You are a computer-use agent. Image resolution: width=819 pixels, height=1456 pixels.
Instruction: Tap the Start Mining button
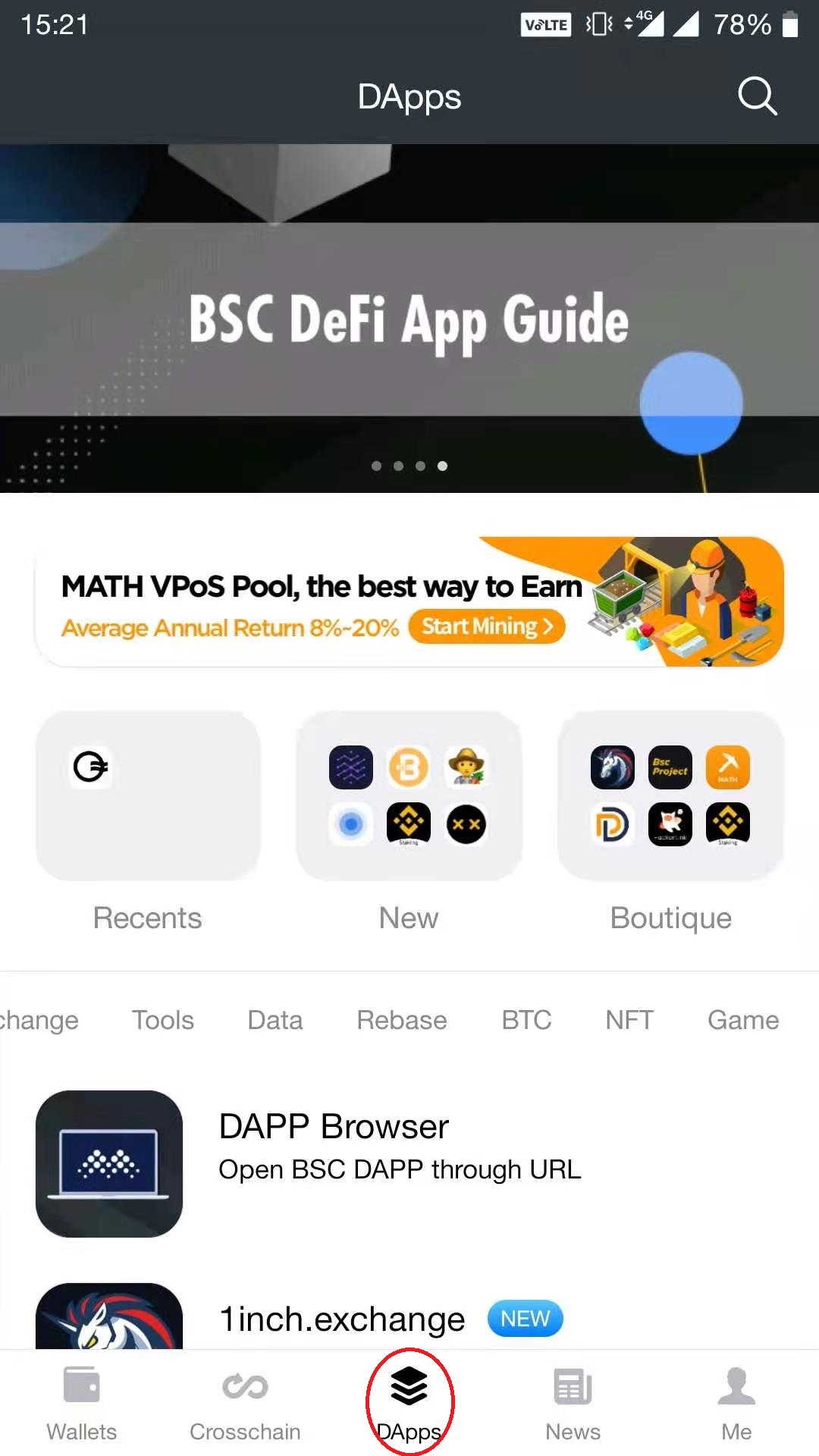(x=487, y=627)
